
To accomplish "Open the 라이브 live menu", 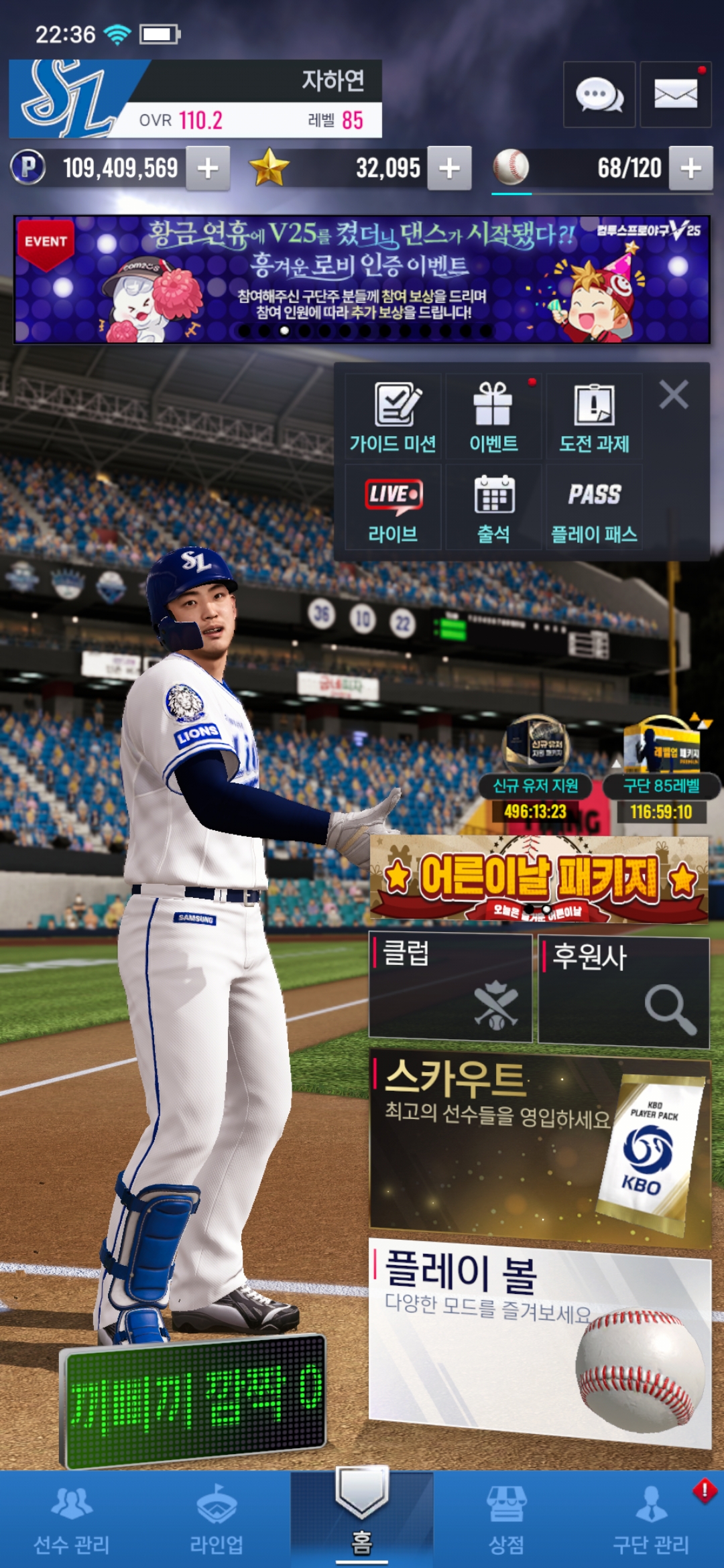I will click(394, 508).
